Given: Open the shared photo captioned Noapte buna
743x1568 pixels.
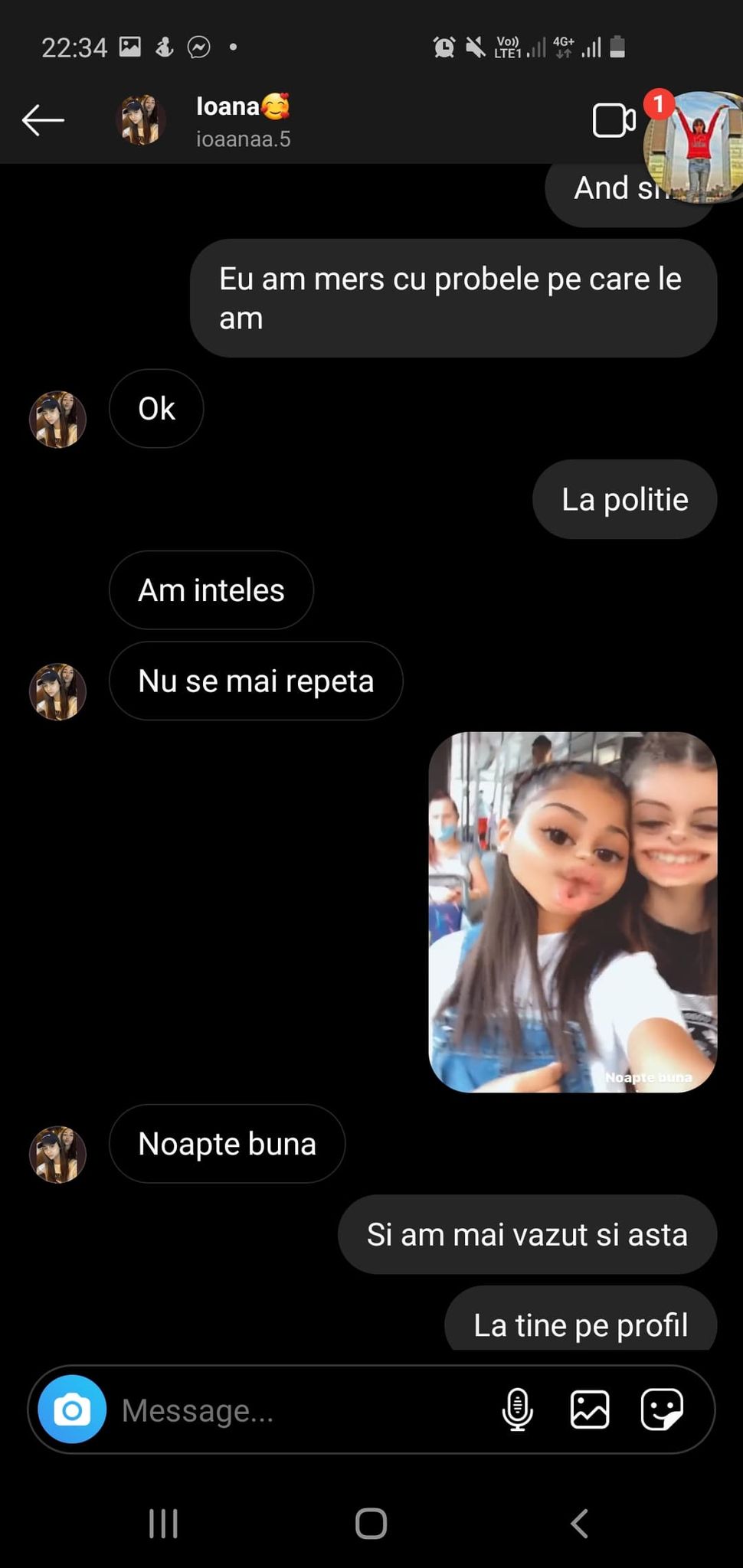Looking at the screenshot, I should point(572,912).
